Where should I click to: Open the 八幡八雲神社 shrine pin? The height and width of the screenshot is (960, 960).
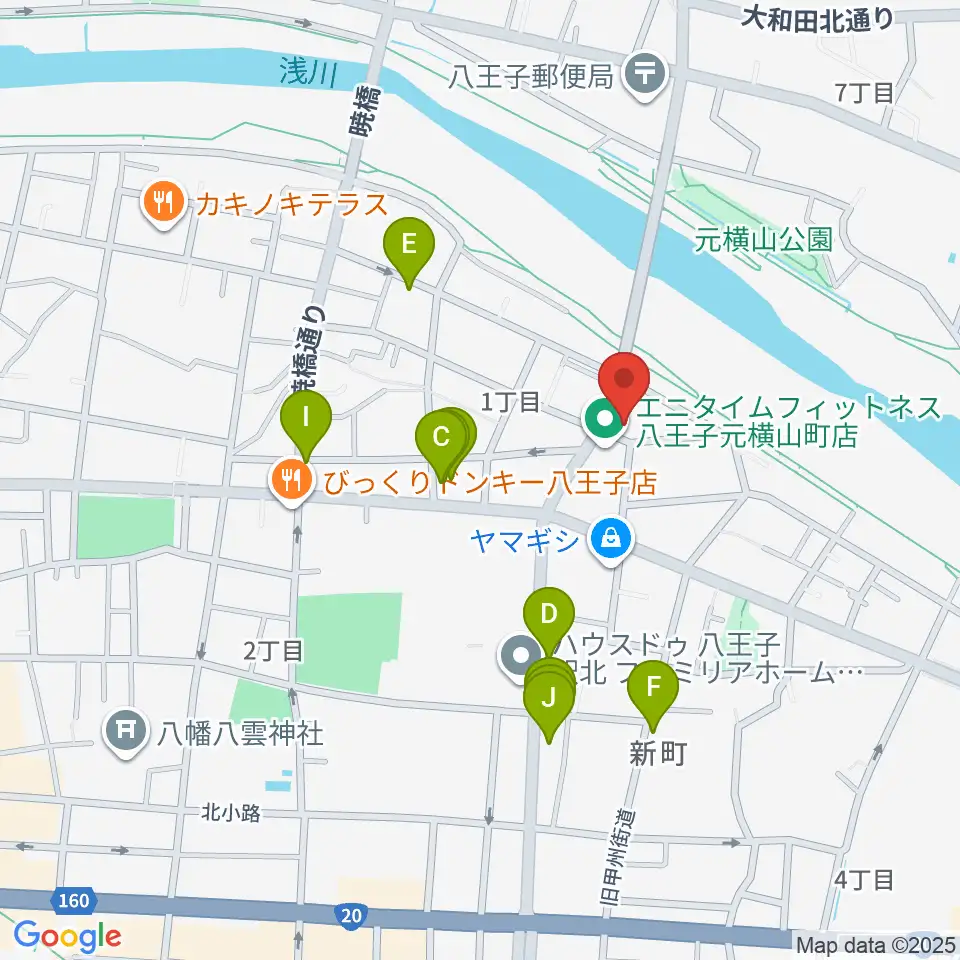(126, 733)
